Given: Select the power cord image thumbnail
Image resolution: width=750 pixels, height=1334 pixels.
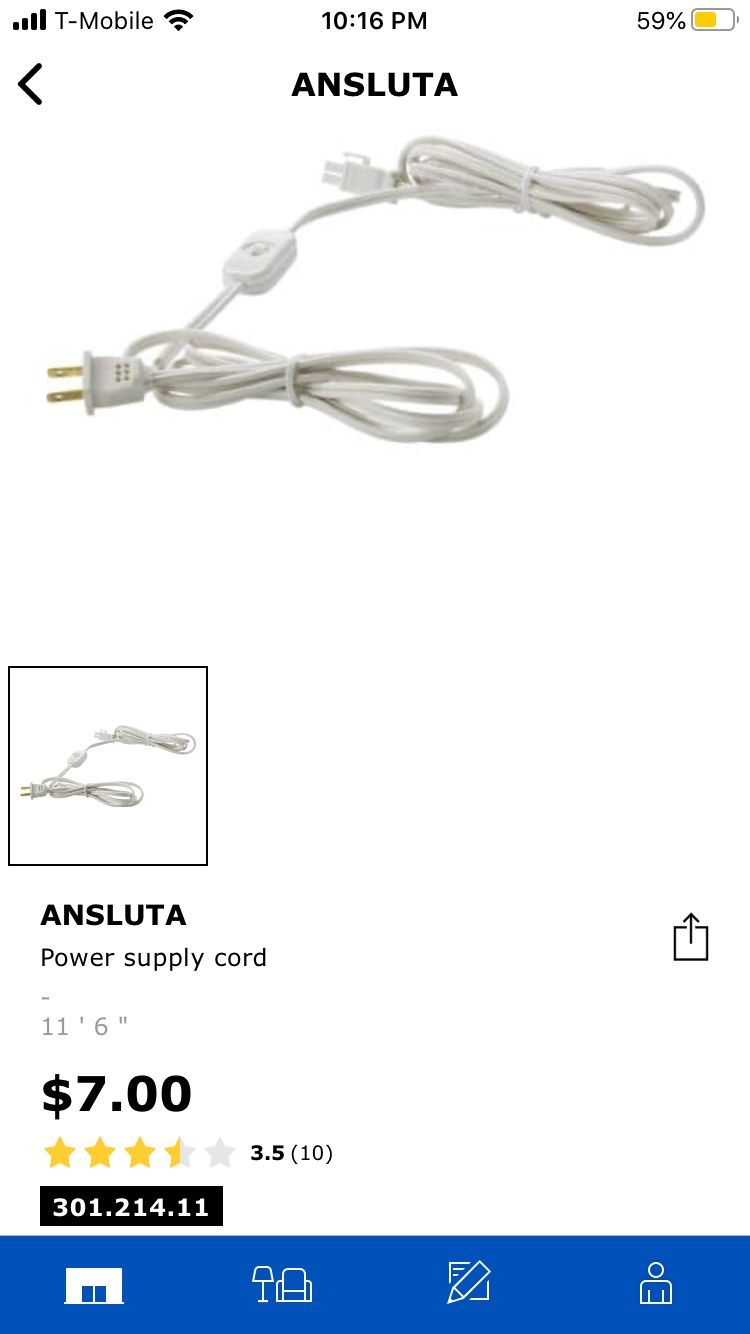Looking at the screenshot, I should pos(108,765).
